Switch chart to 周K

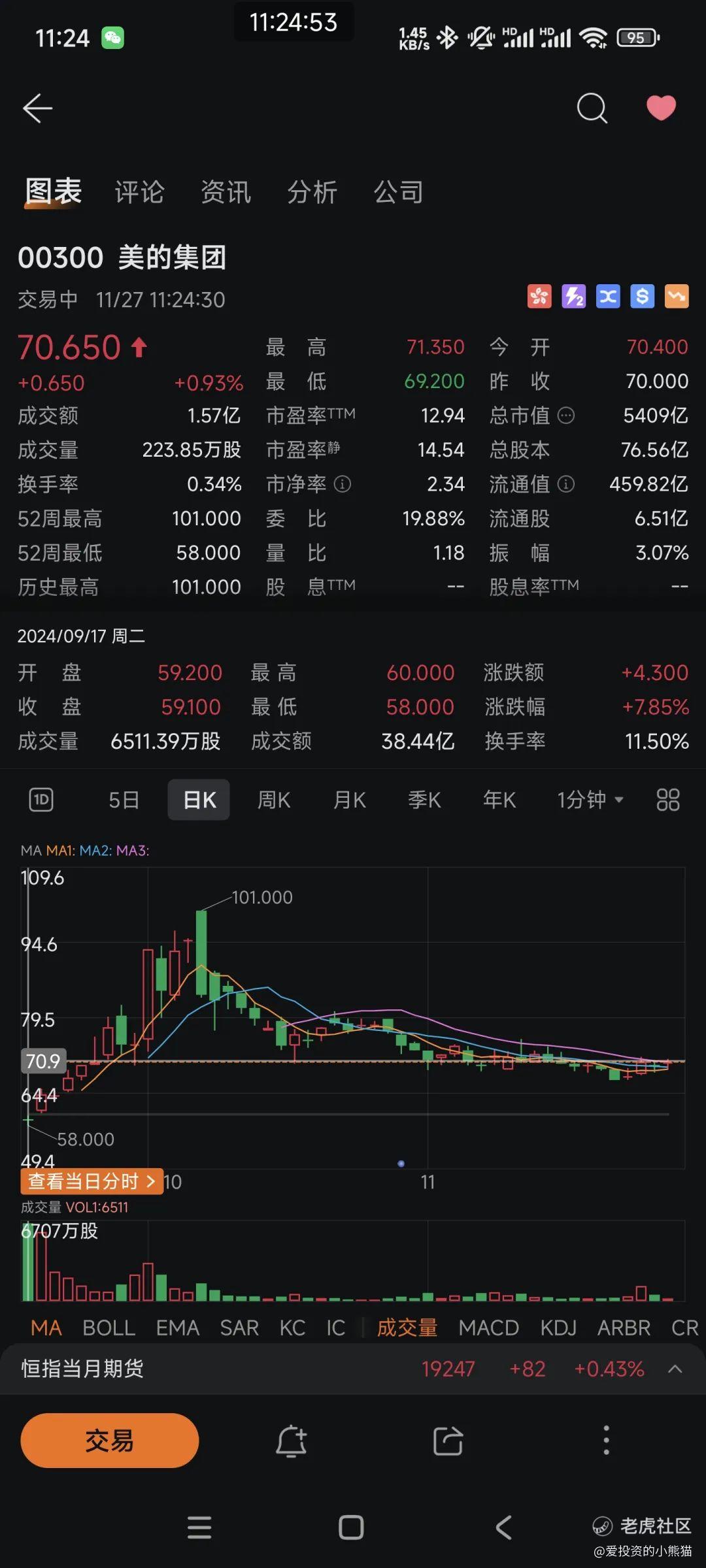274,800
